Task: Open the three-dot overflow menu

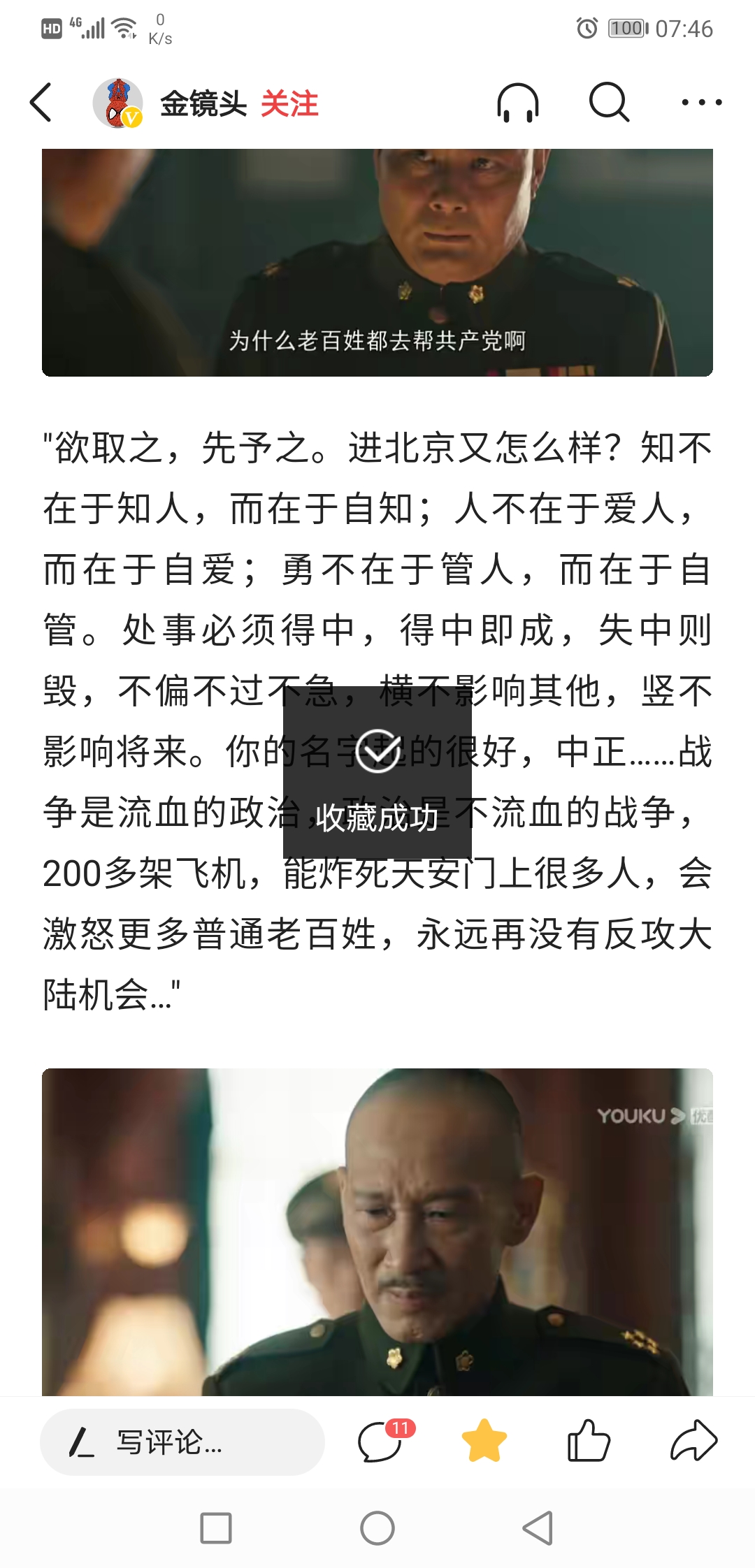Action: pos(701,103)
